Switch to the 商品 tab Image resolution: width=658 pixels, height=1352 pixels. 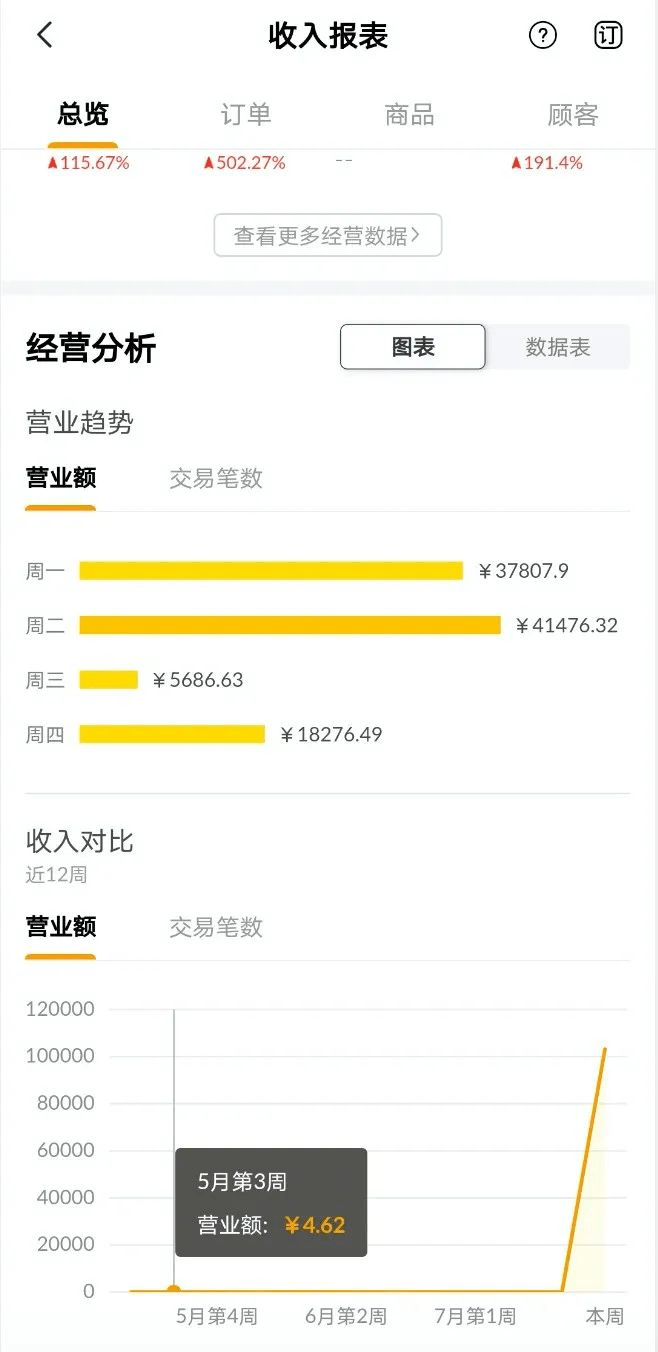click(x=410, y=115)
